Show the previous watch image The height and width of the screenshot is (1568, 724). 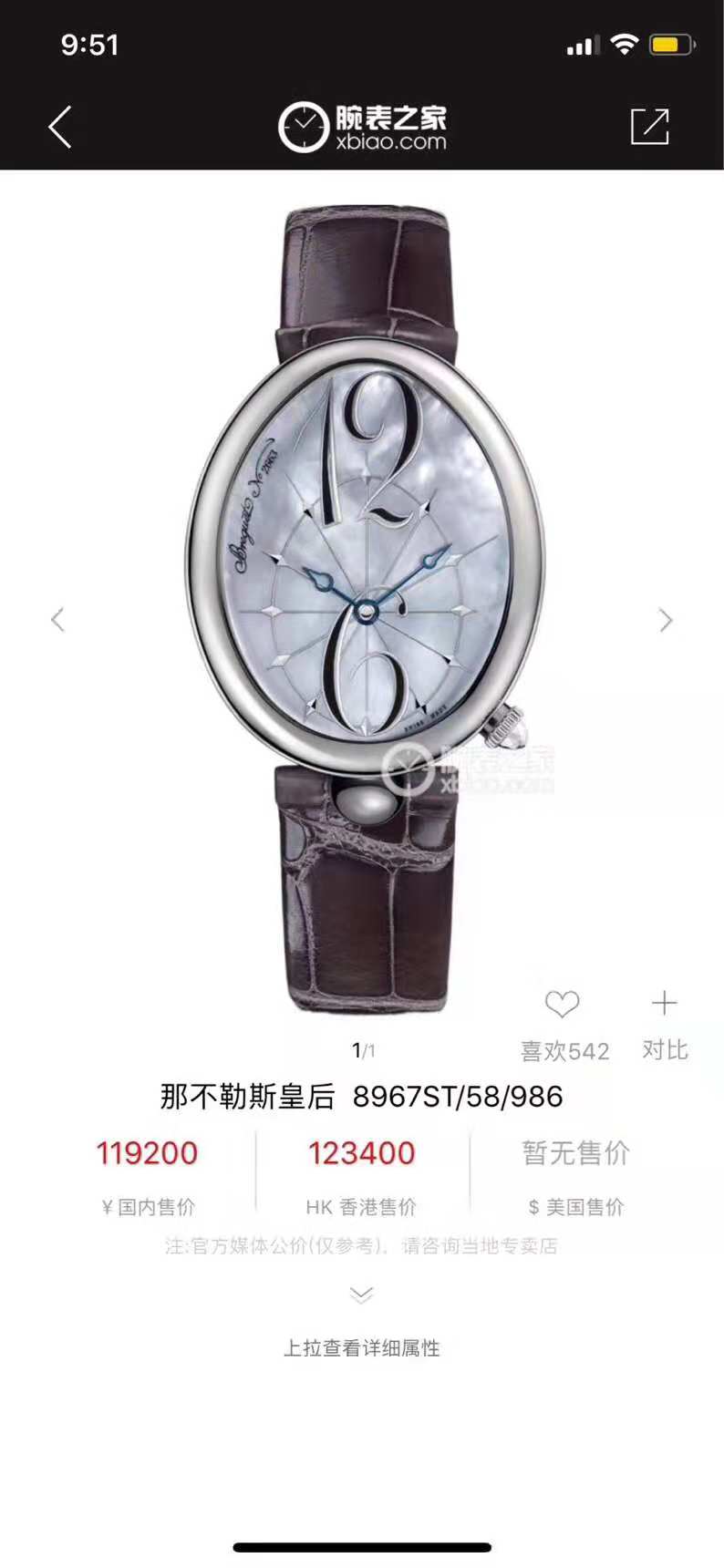point(57,620)
